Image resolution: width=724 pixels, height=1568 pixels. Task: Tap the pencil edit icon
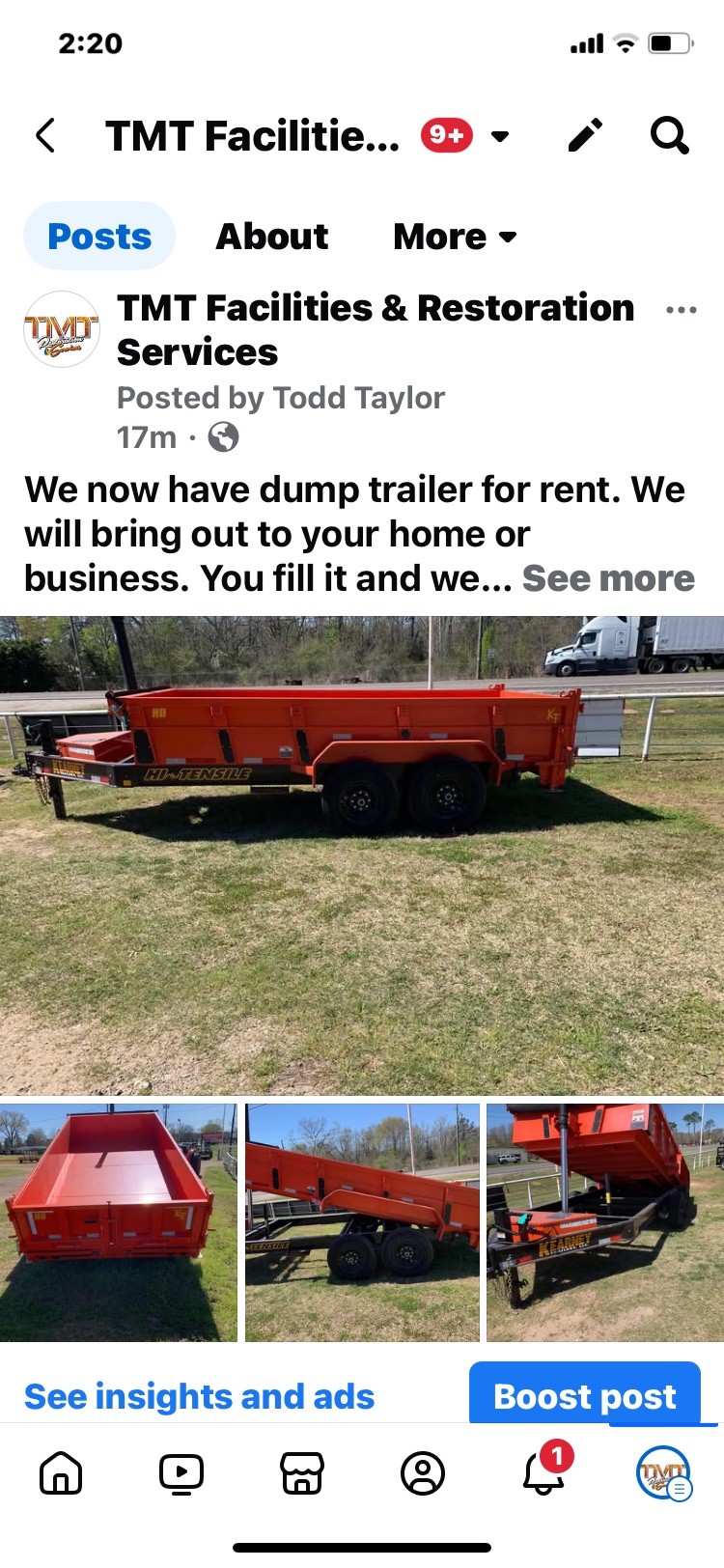click(585, 136)
